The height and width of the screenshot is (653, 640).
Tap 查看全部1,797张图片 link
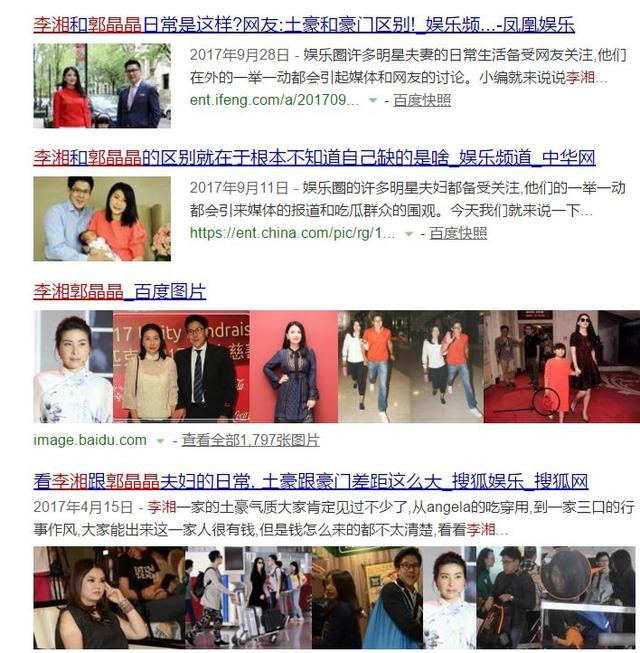(250, 440)
